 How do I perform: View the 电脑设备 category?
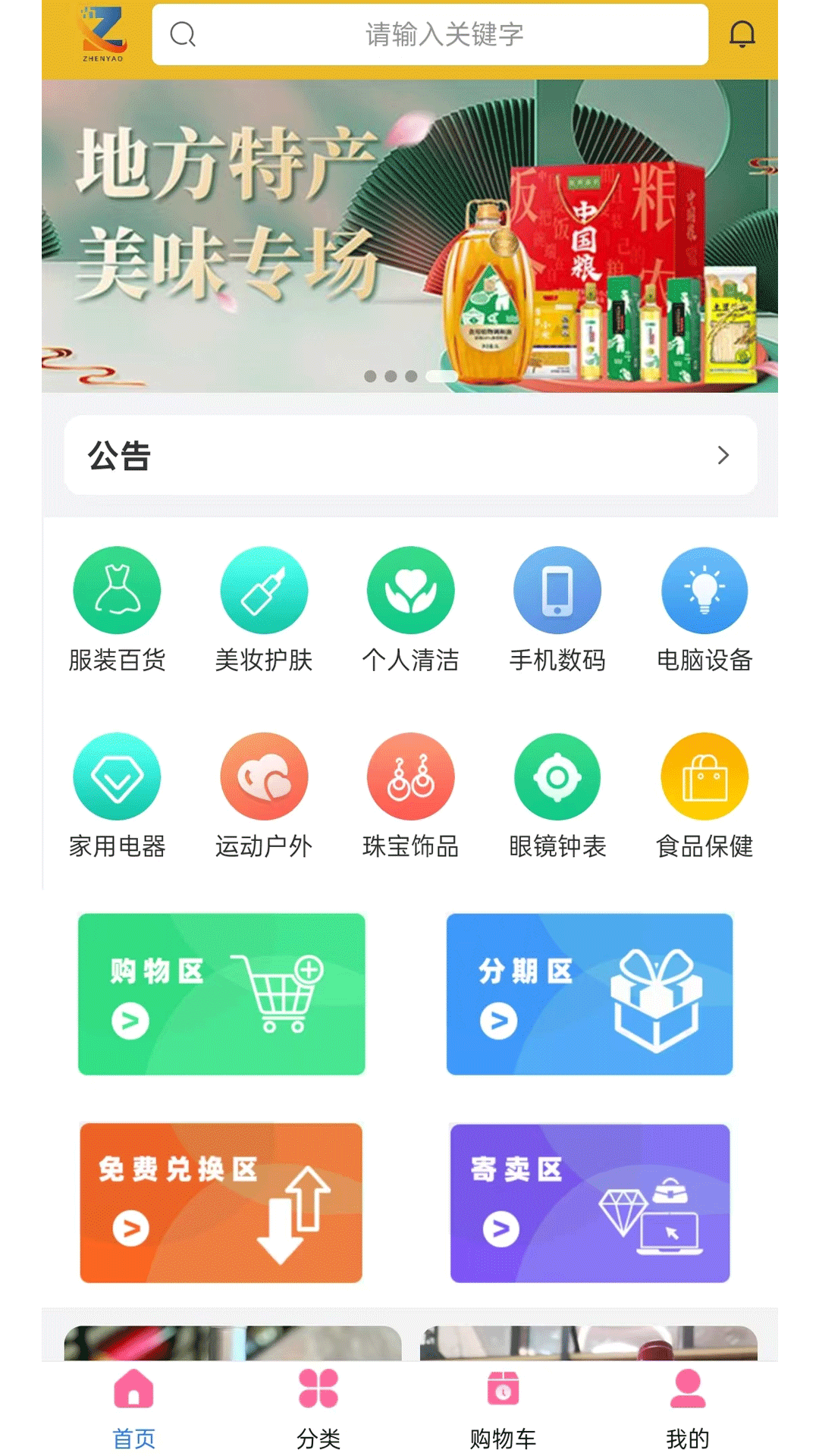pyautogui.click(x=704, y=608)
